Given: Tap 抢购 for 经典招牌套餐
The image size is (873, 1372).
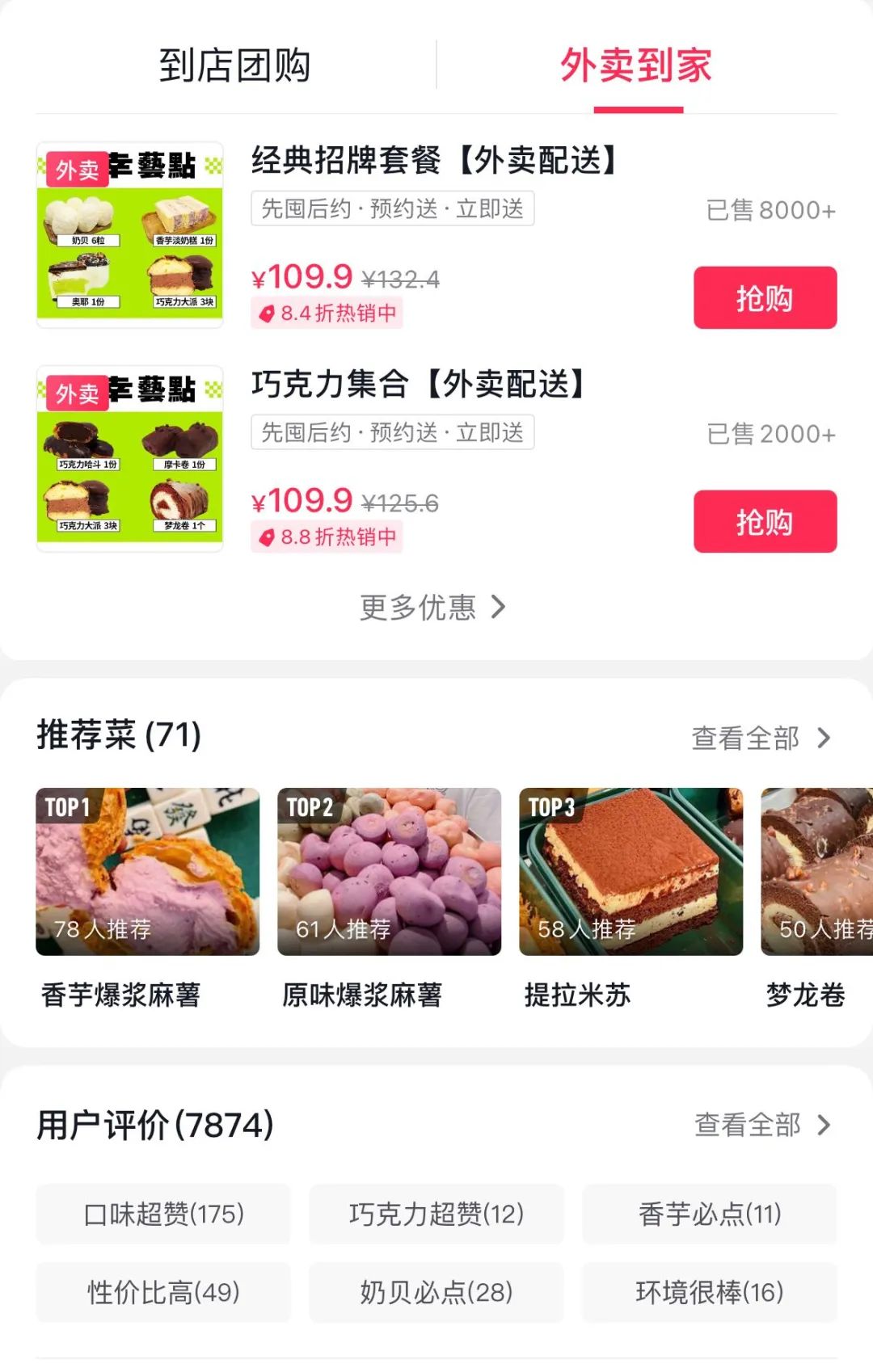Looking at the screenshot, I should 765,298.
